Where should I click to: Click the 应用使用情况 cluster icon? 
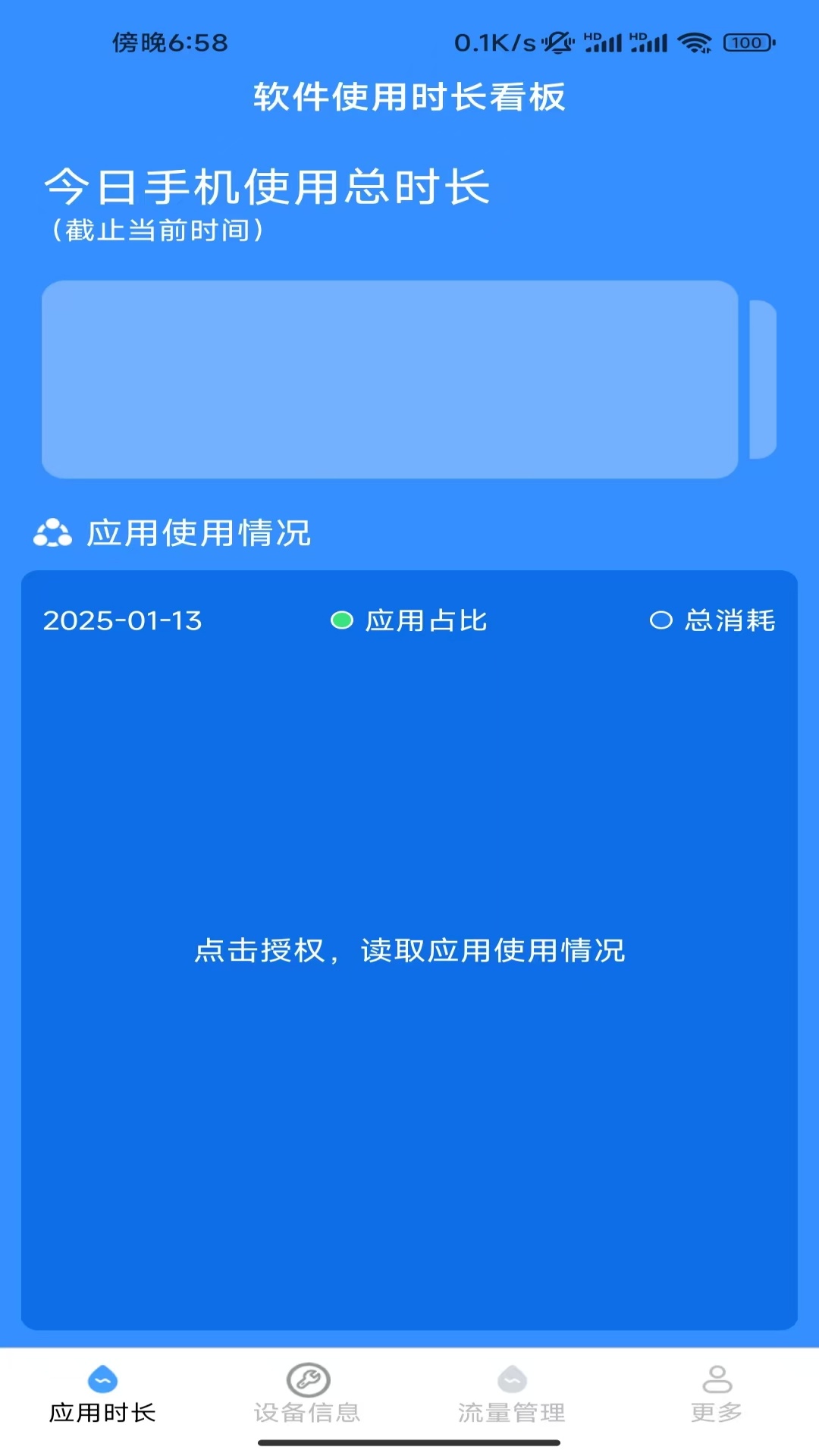tap(53, 534)
